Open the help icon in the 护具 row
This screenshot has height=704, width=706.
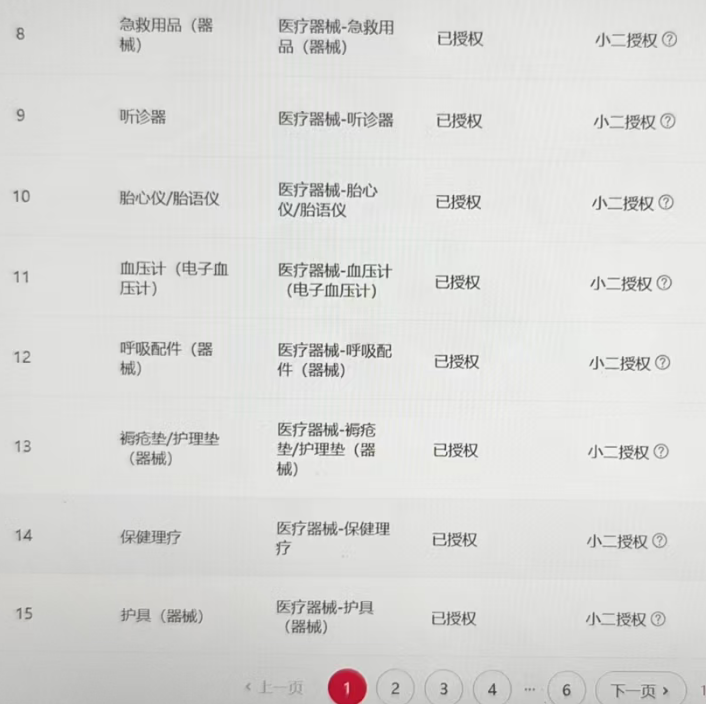click(657, 619)
